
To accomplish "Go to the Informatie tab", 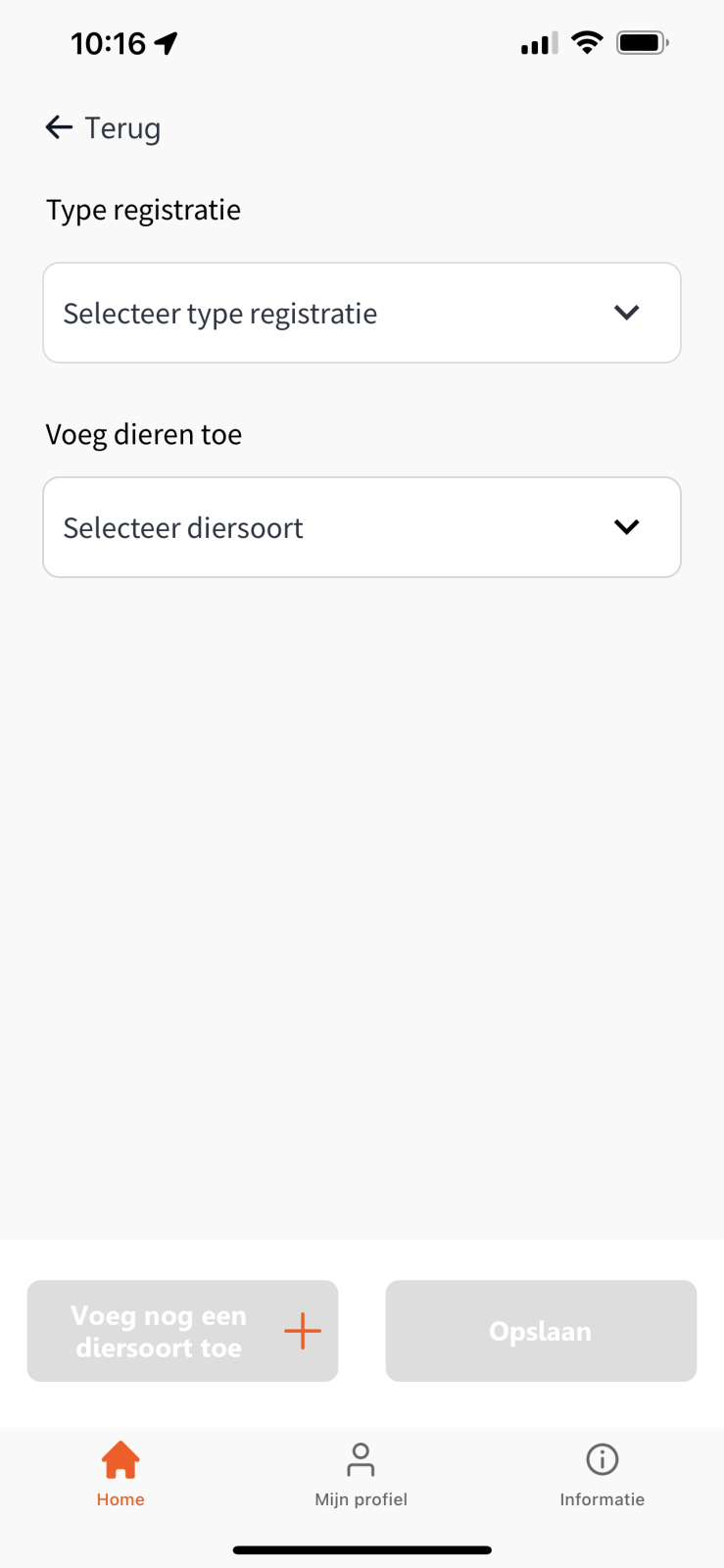I will (x=602, y=1473).
